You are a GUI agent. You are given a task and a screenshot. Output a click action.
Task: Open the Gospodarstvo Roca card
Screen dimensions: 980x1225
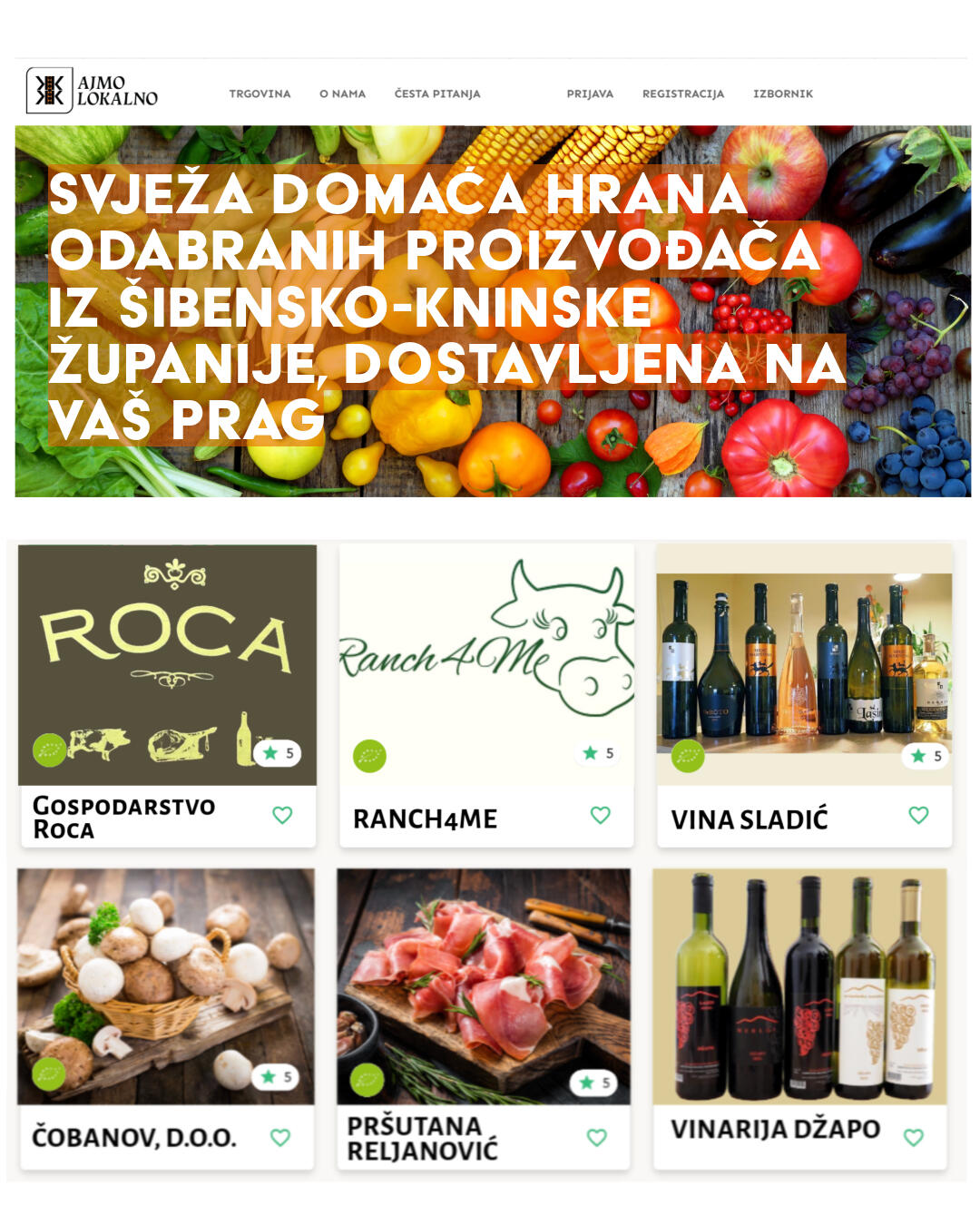click(x=167, y=664)
